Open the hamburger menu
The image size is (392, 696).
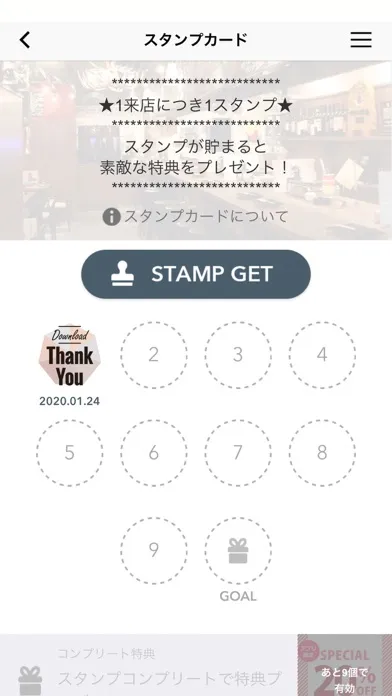click(x=361, y=40)
